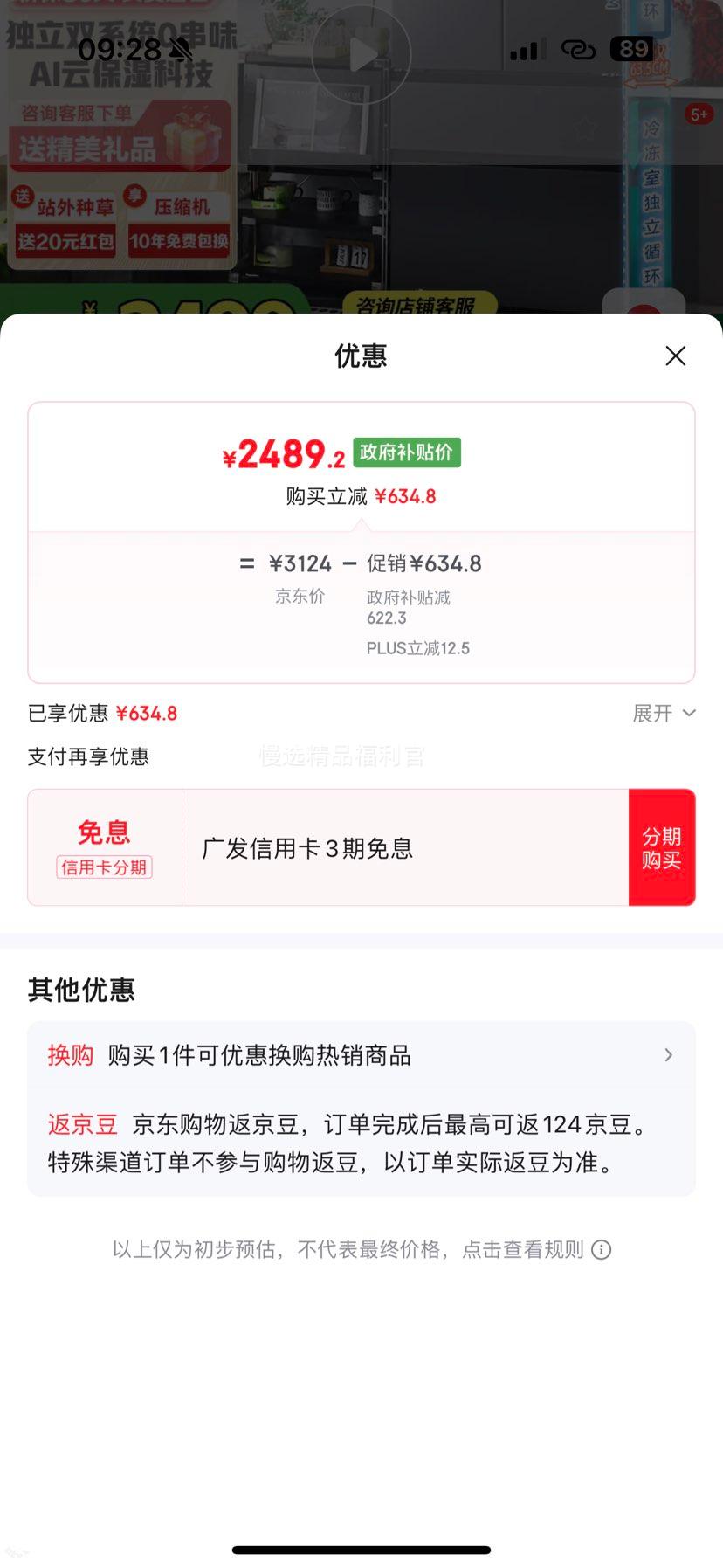Tap the chain link icon in the status bar
723x1568 pixels.
pyautogui.click(x=578, y=48)
